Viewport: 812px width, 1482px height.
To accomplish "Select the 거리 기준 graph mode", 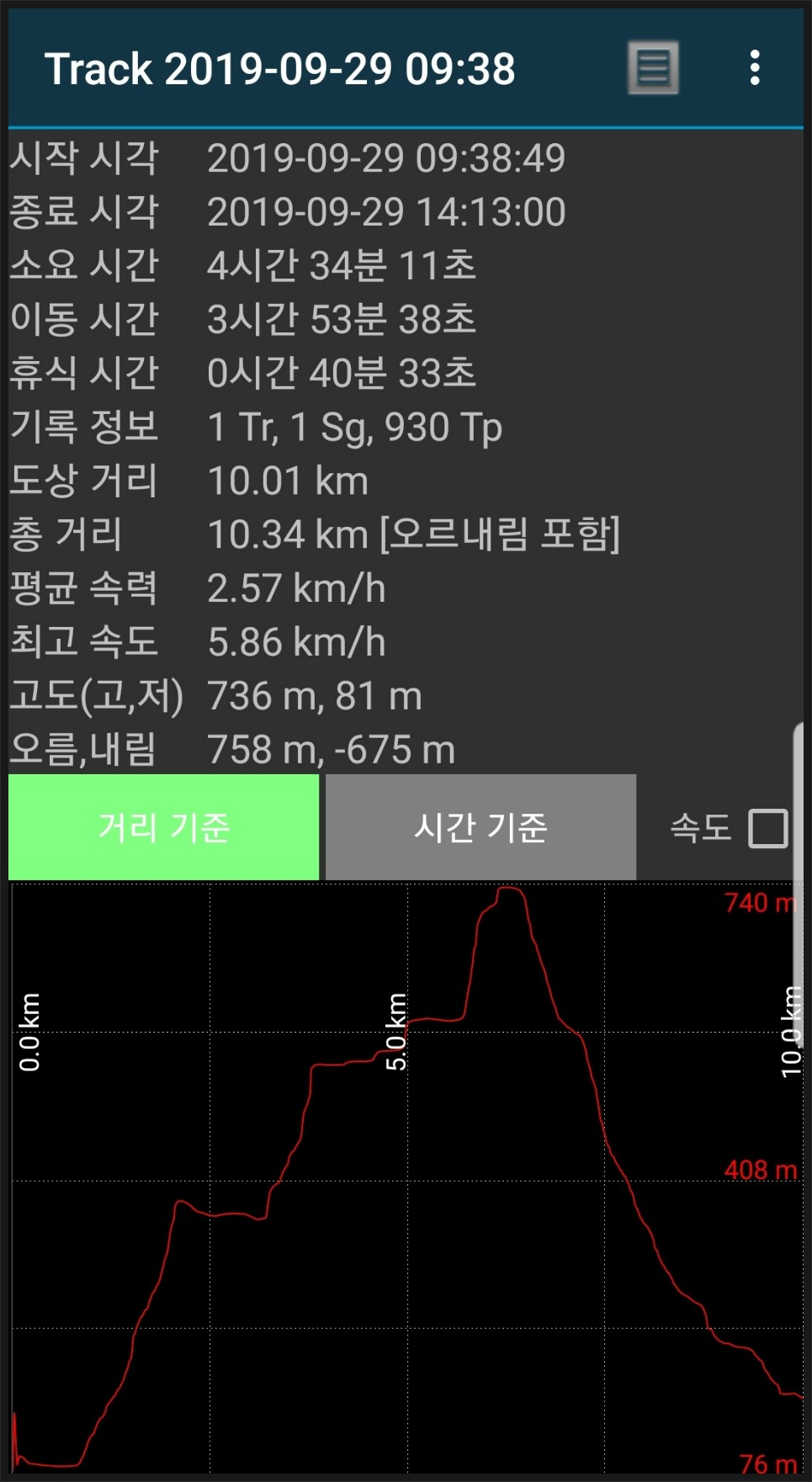I will click(x=164, y=827).
